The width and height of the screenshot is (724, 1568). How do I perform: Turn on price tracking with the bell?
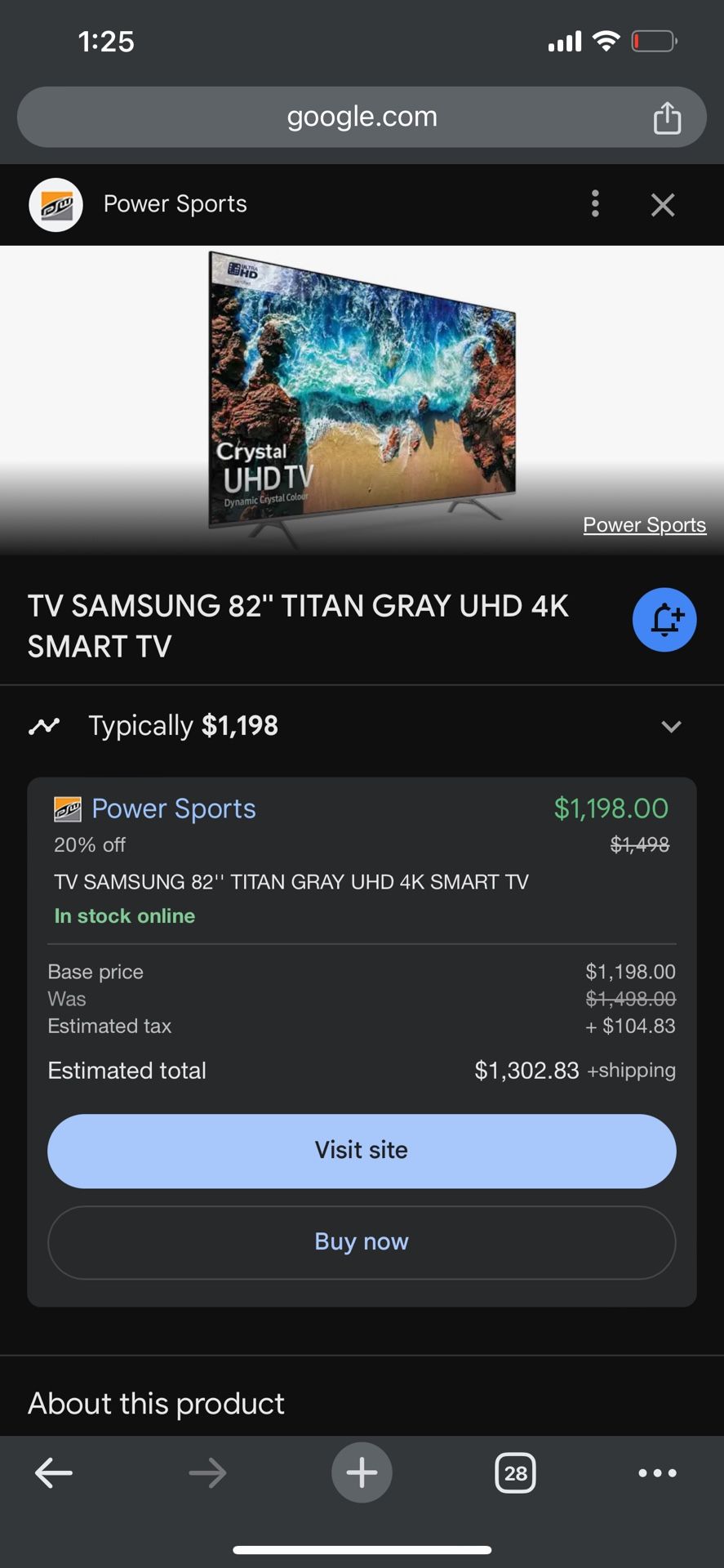(x=664, y=620)
